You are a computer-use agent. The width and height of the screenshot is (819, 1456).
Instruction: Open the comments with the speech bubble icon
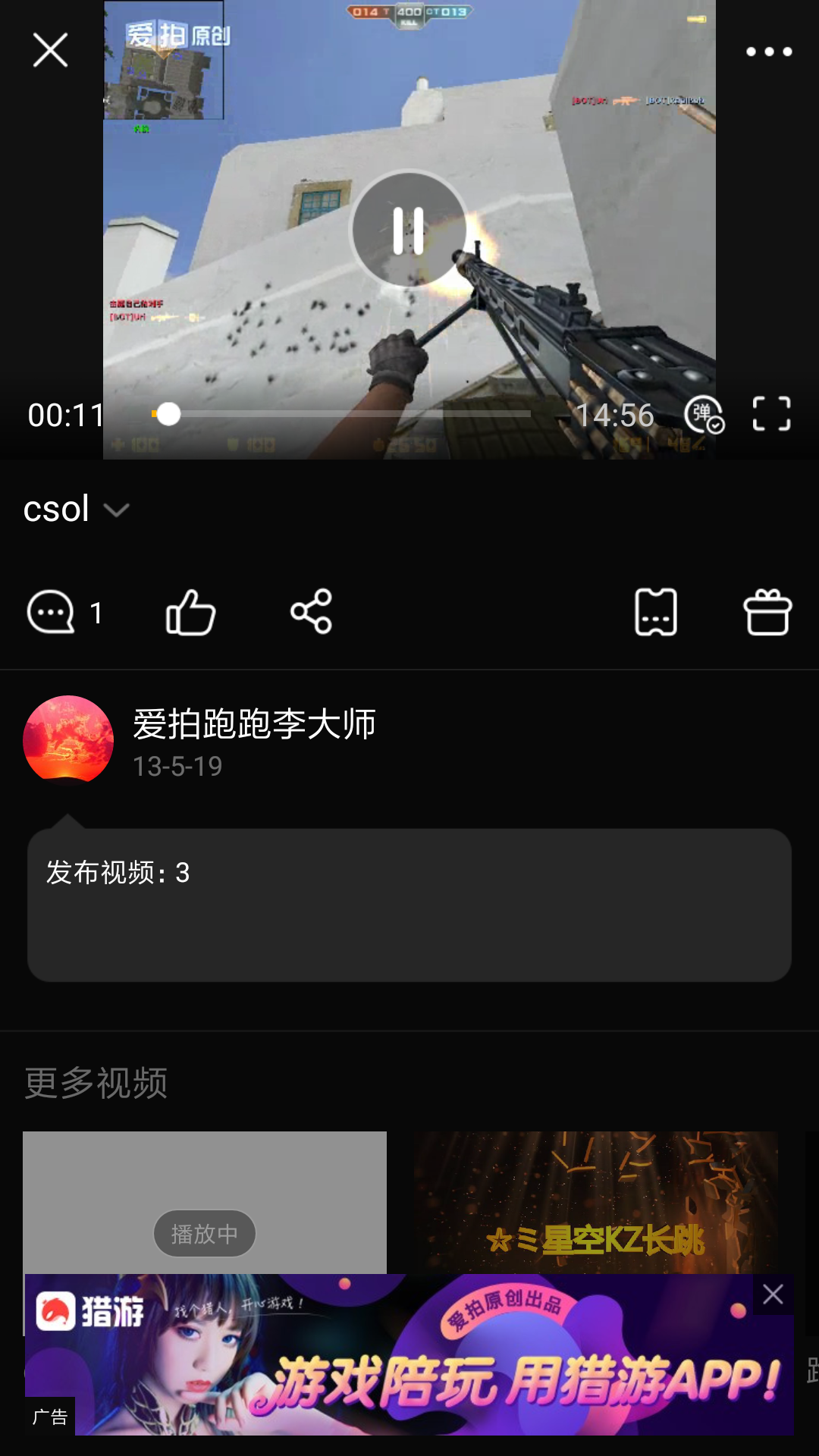50,613
